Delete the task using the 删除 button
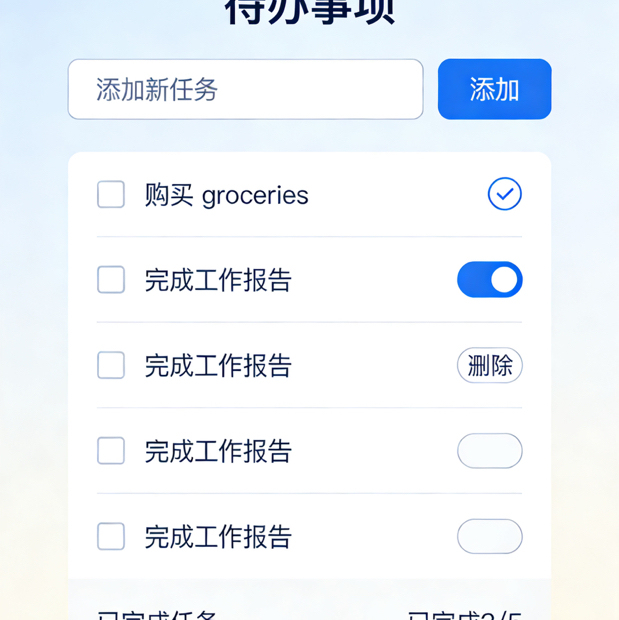This screenshot has width=619, height=620. (489, 366)
